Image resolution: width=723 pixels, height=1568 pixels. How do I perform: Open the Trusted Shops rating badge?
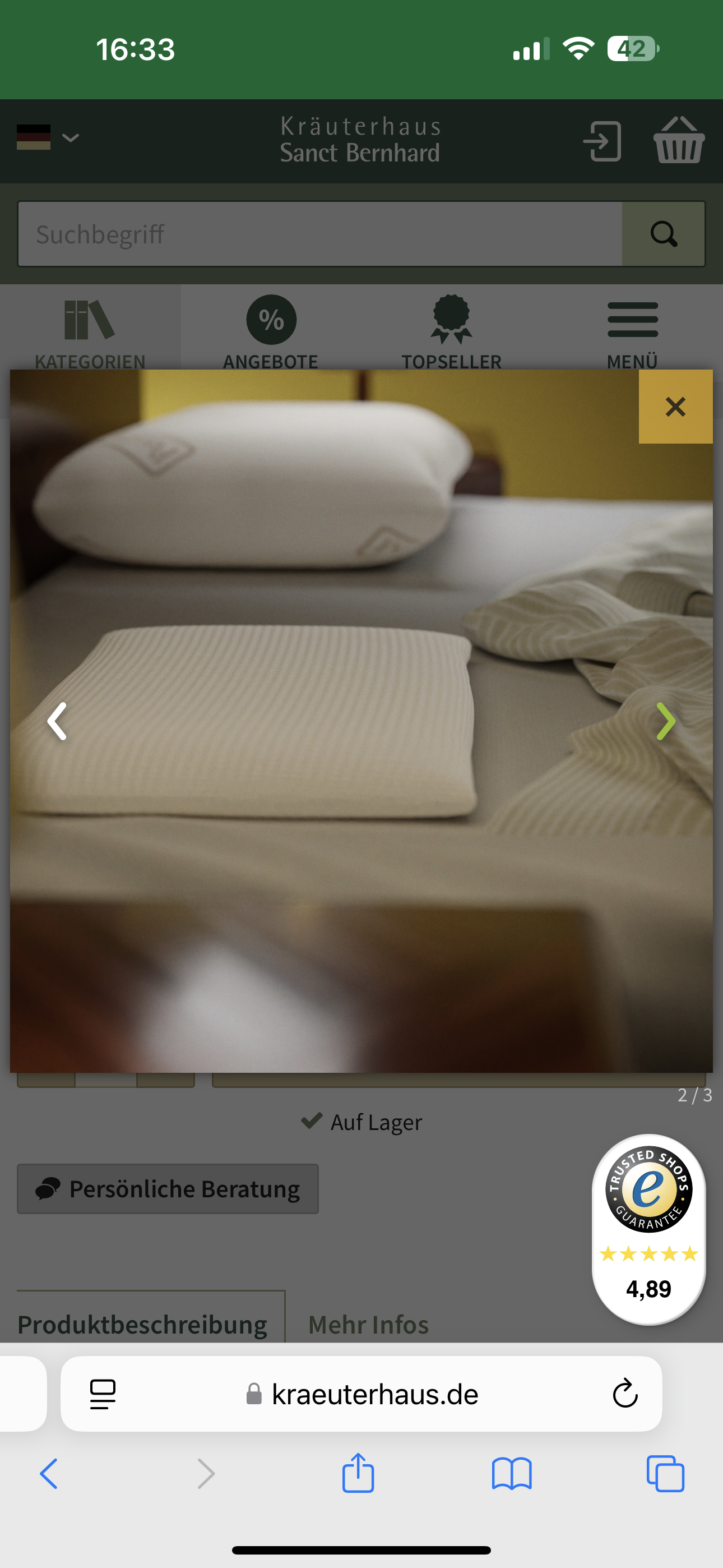click(x=648, y=1229)
